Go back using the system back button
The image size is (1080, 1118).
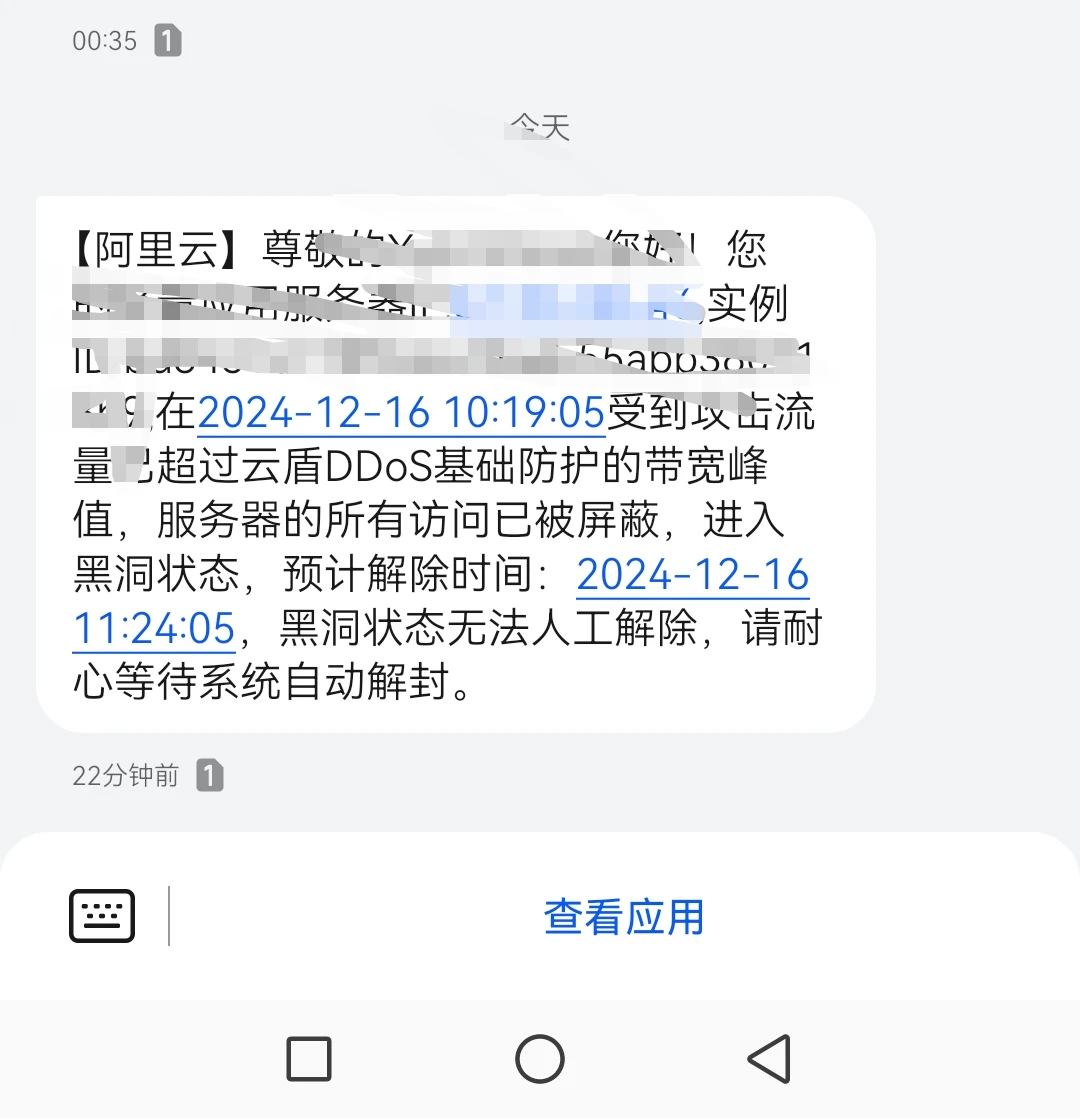click(x=769, y=1059)
